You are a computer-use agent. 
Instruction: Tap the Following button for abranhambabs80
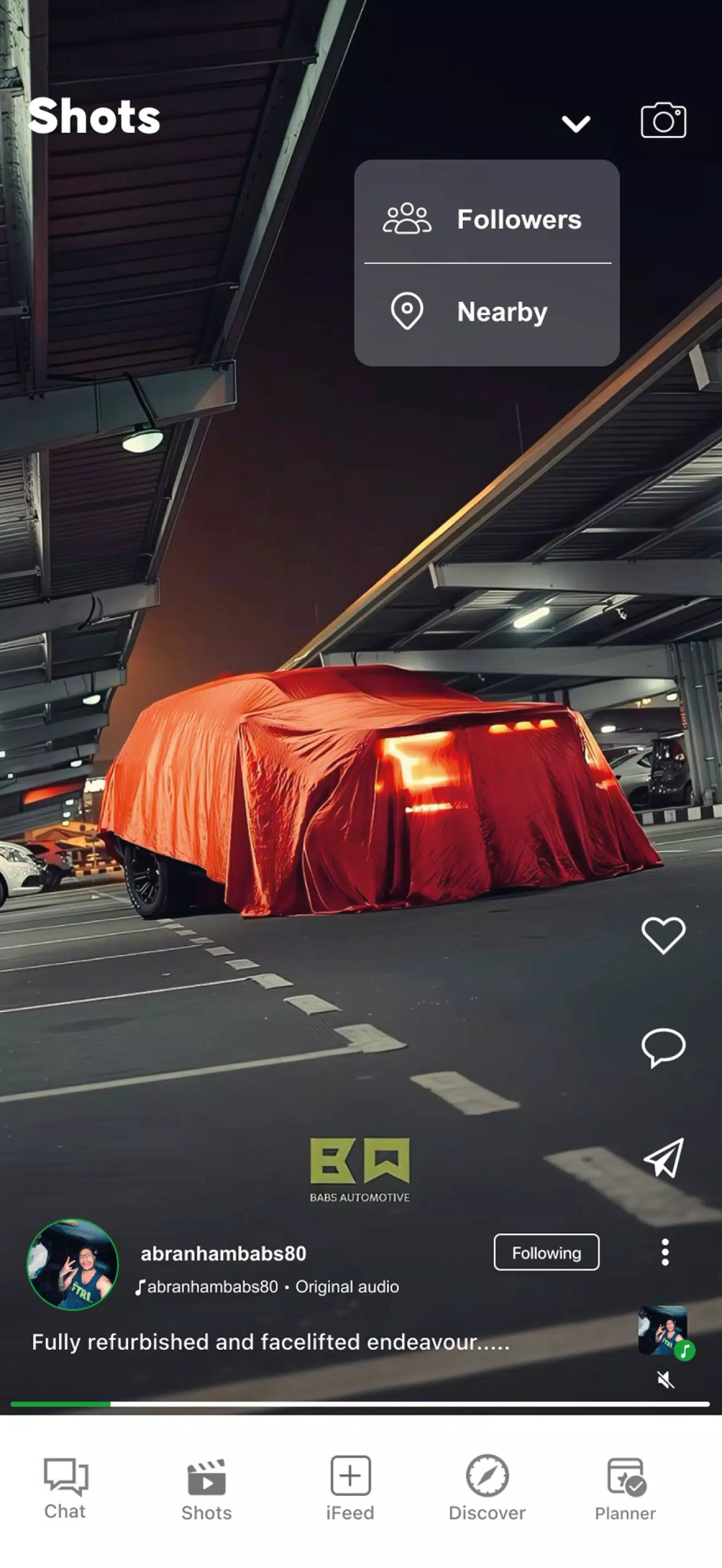546,1252
